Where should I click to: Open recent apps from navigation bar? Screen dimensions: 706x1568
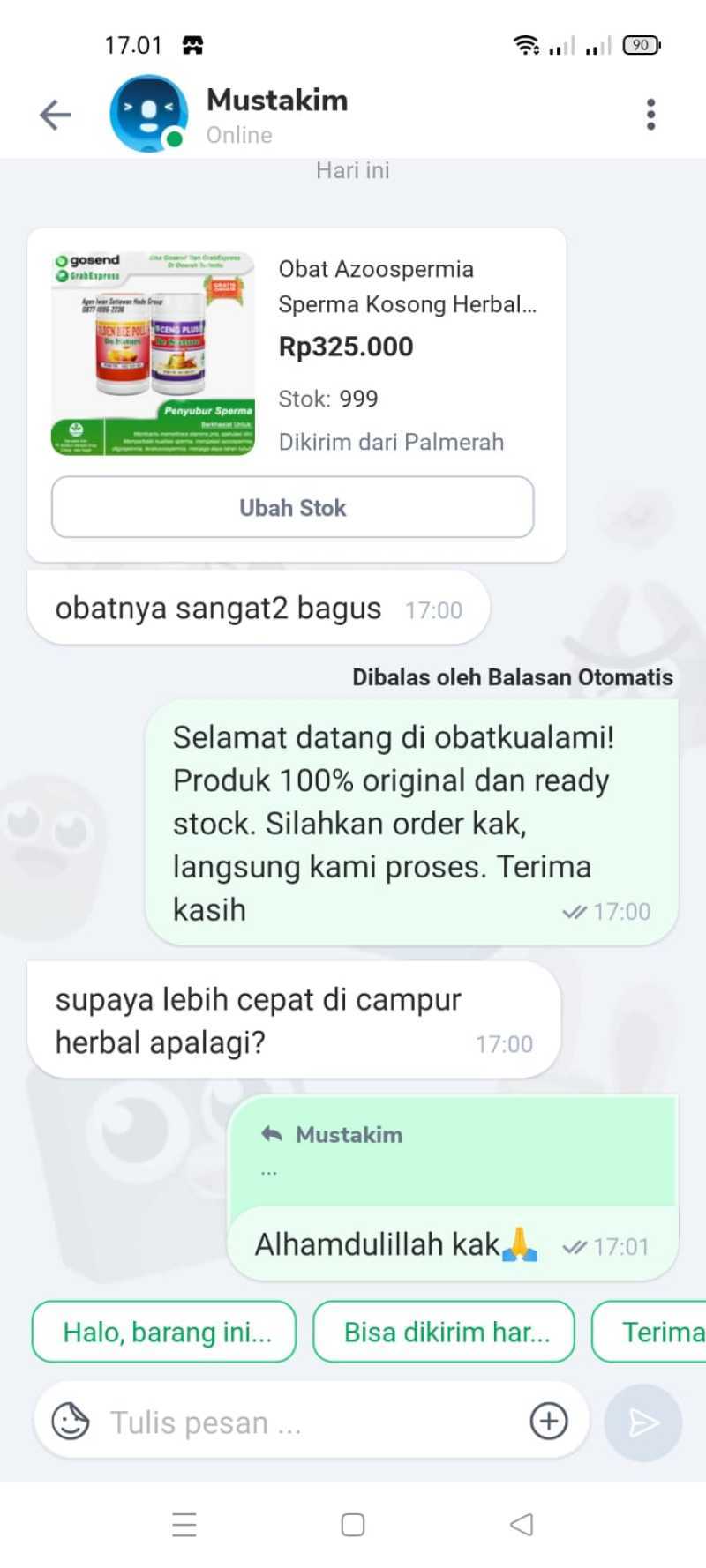(x=184, y=1525)
